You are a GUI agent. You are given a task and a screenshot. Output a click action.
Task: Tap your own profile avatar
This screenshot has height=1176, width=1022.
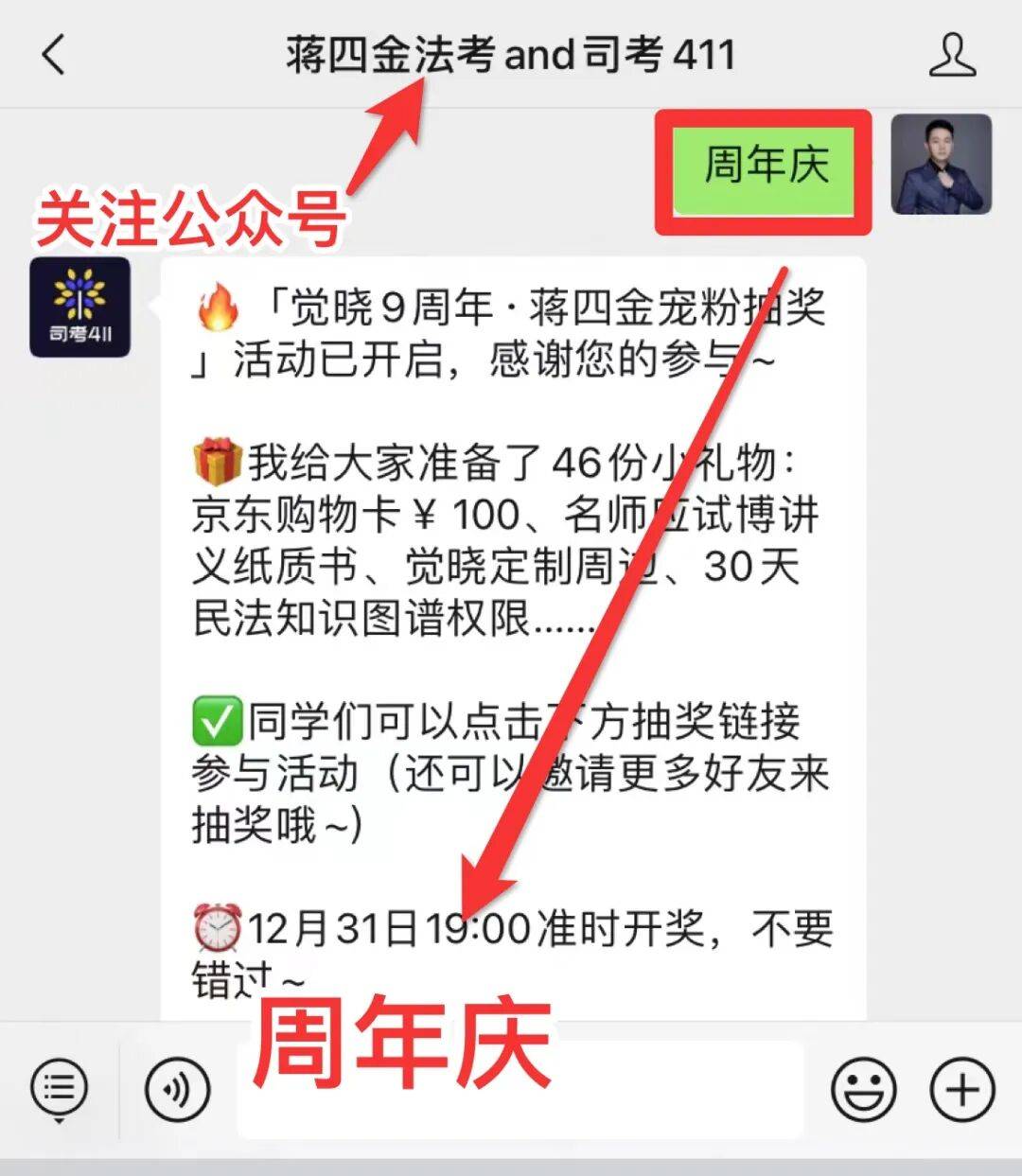click(x=941, y=164)
